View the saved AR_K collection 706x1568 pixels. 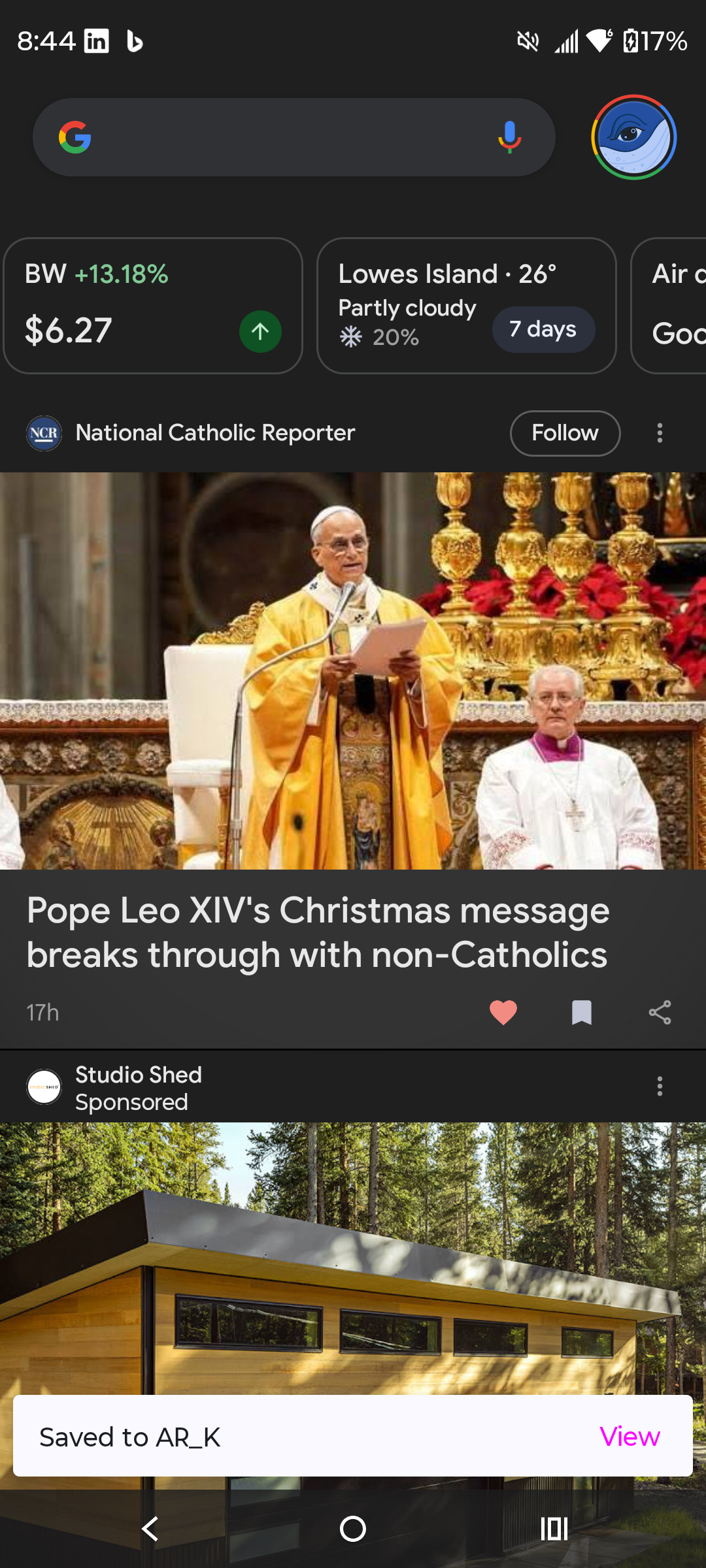point(630,1437)
